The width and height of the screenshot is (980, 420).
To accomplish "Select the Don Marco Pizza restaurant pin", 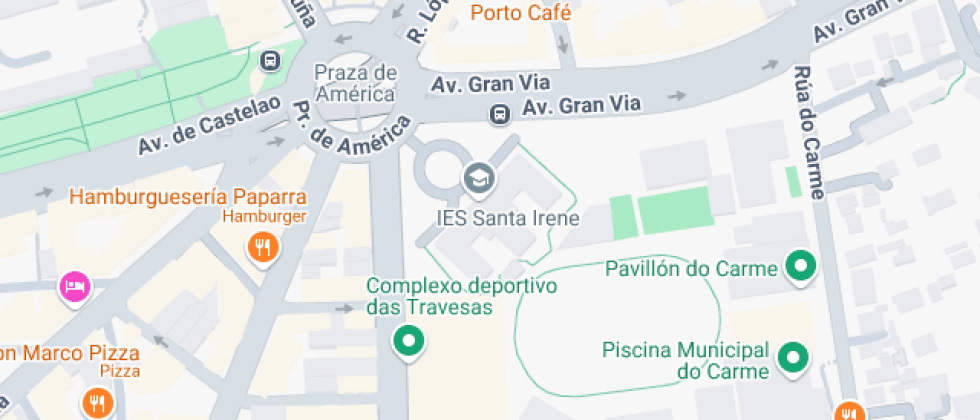I will (98, 402).
